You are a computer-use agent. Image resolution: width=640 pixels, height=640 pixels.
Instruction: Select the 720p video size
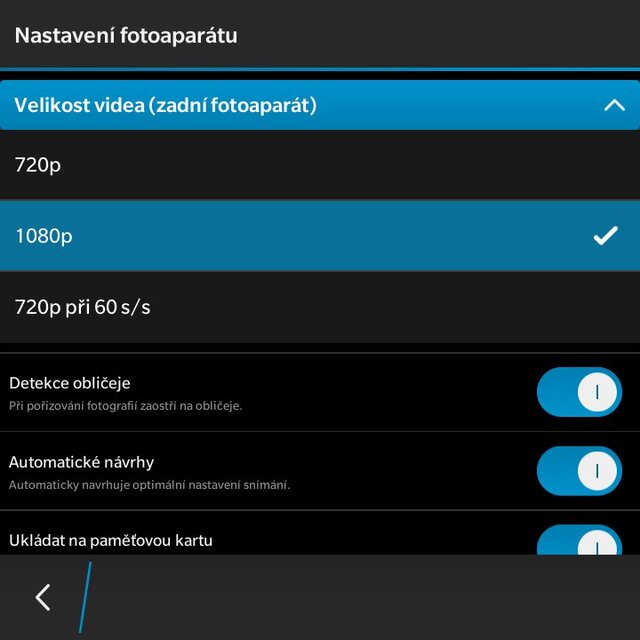tap(320, 165)
